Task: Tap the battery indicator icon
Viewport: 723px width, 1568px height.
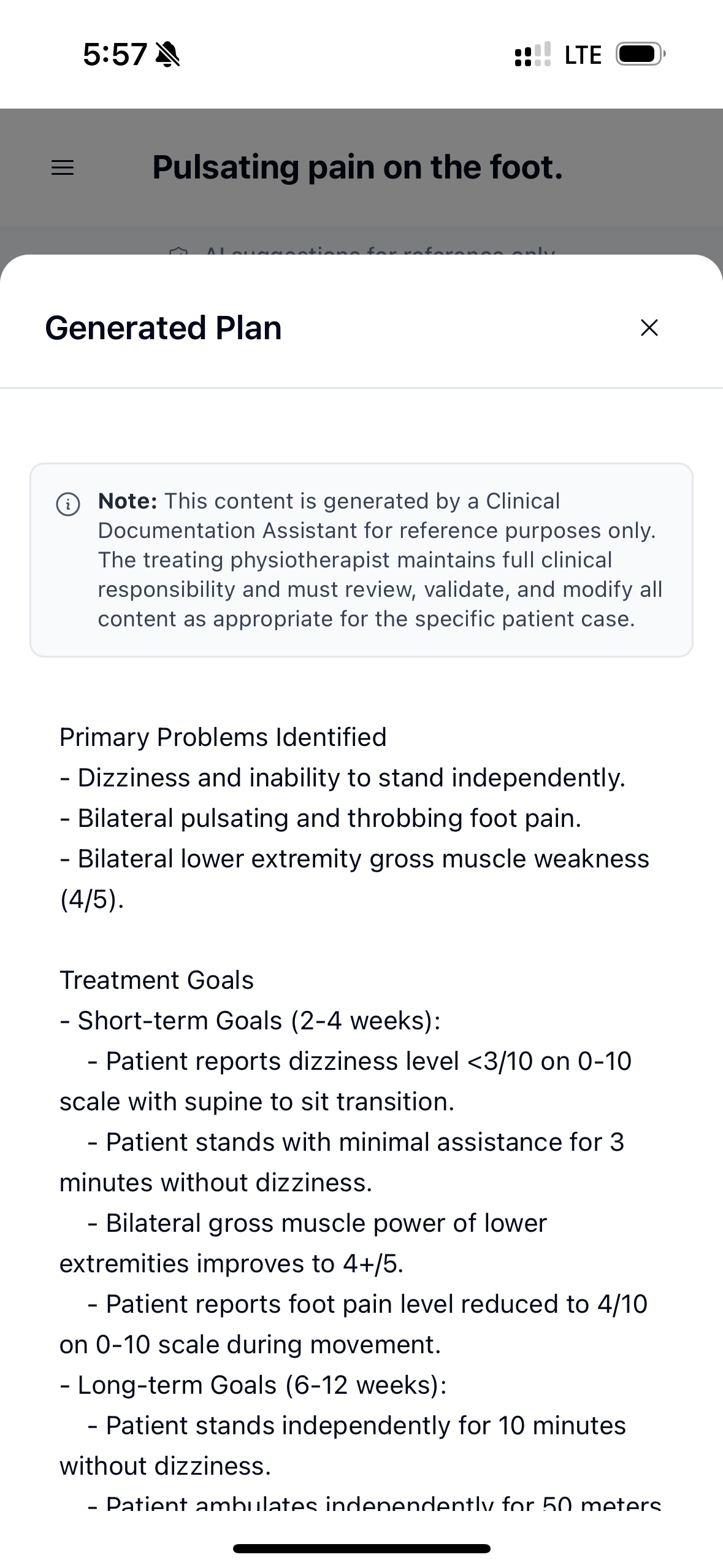Action: coord(637,54)
